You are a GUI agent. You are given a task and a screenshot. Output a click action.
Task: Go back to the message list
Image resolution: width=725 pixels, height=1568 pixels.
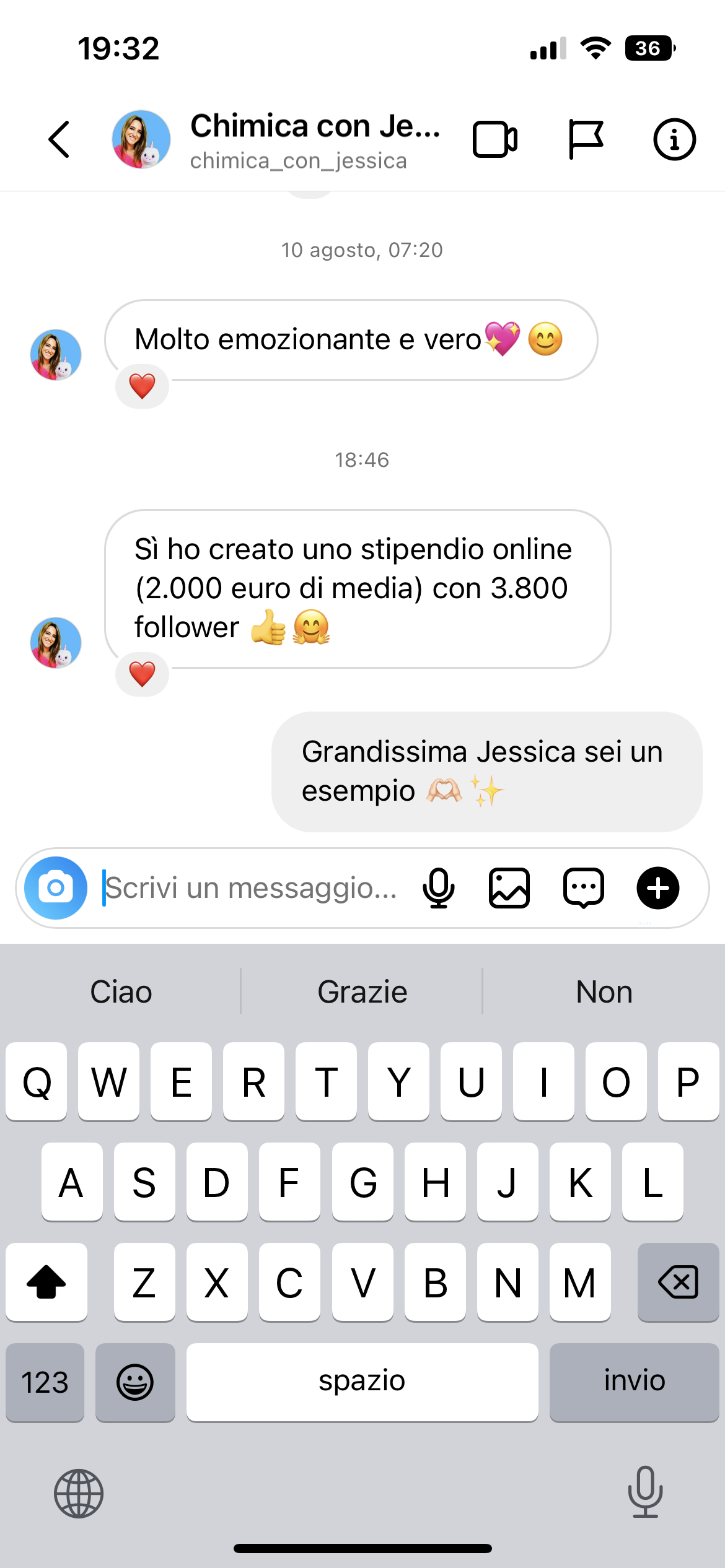coord(59,139)
